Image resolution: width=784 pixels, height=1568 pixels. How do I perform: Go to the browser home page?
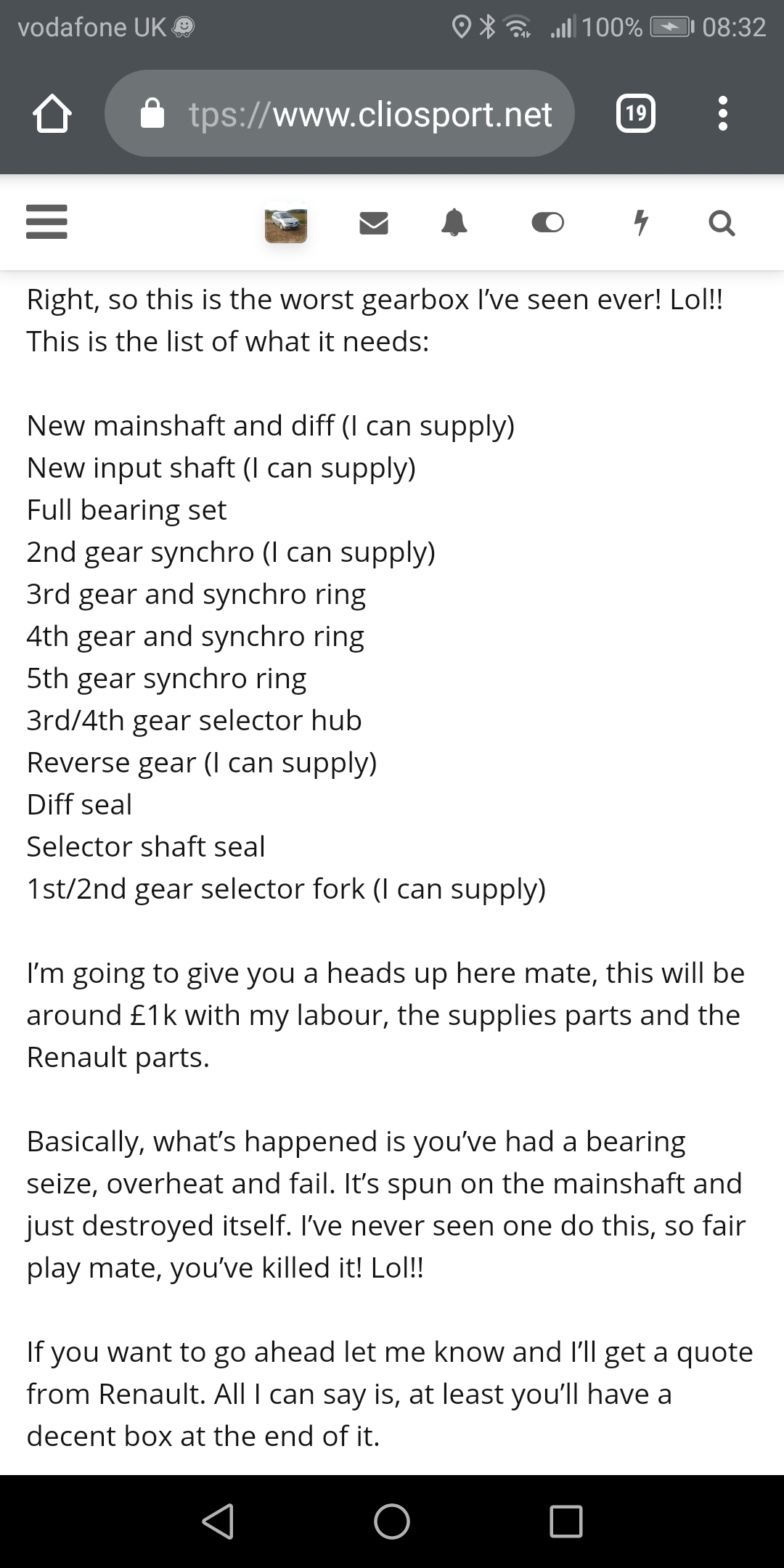(52, 114)
